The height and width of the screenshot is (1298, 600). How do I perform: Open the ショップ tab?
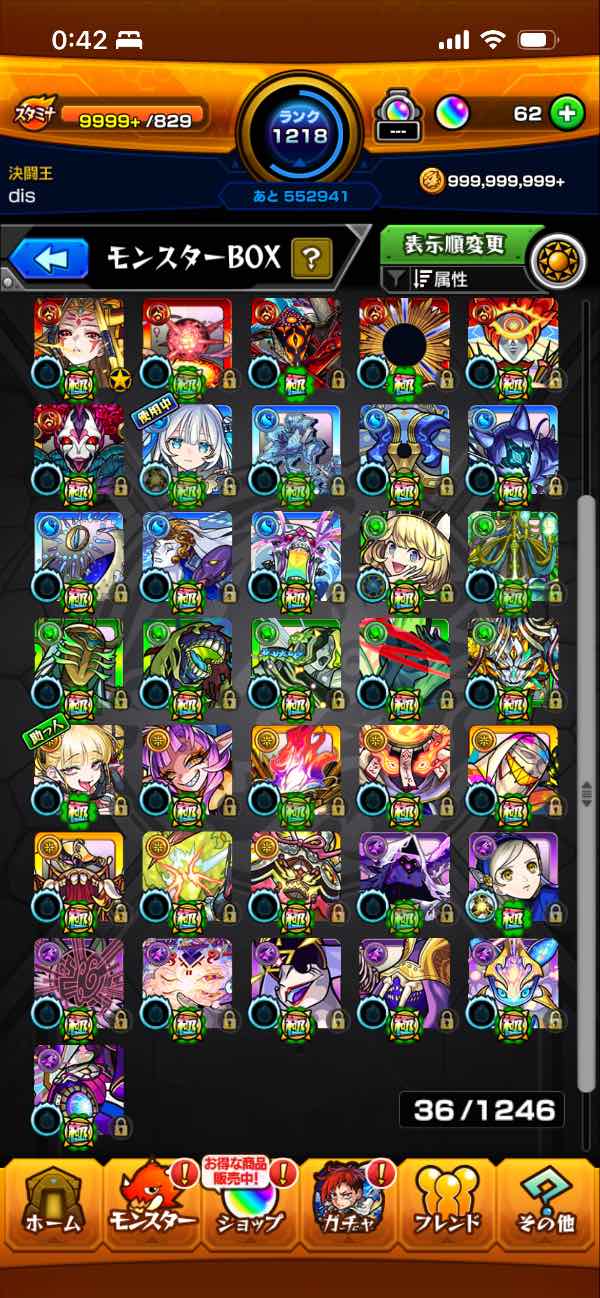tap(250, 1205)
